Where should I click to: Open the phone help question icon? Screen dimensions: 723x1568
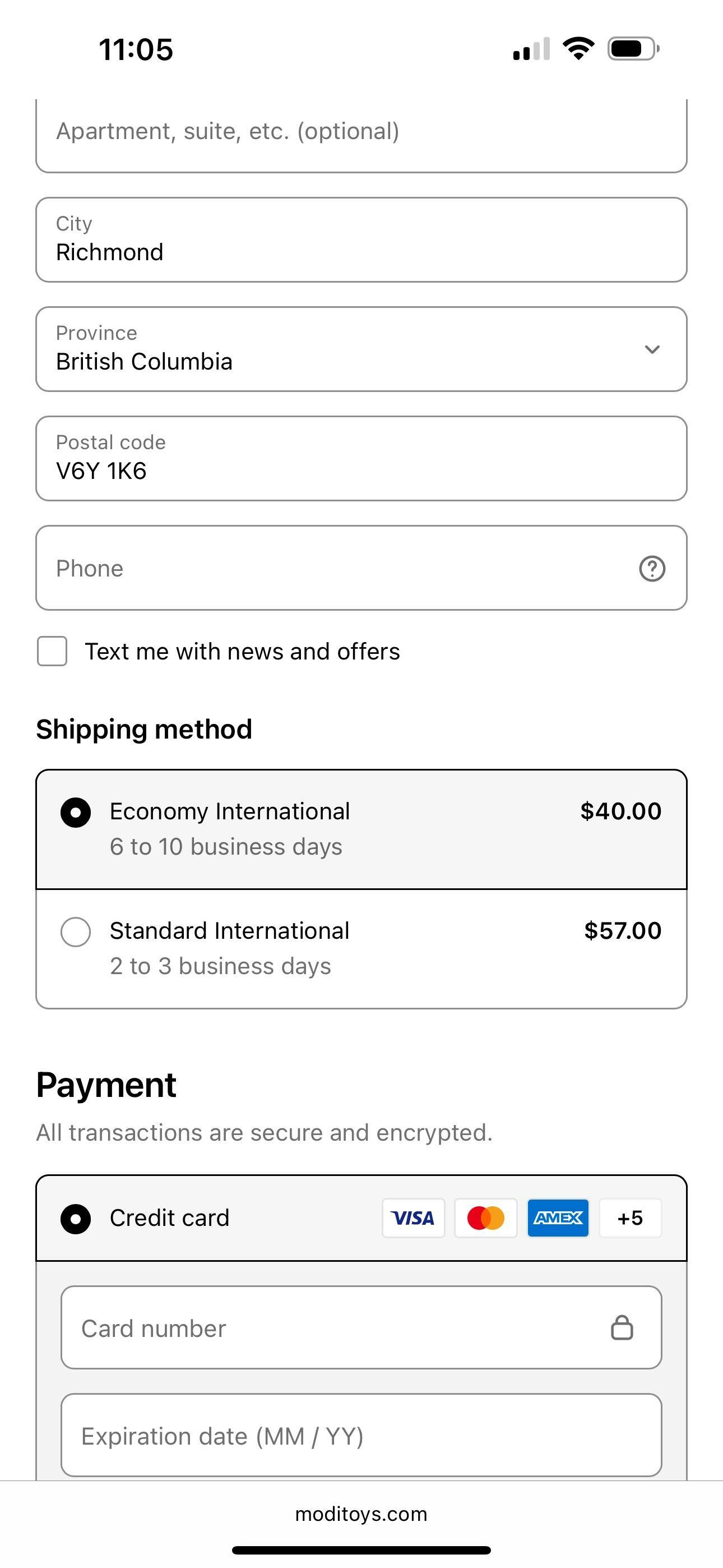[x=652, y=569]
